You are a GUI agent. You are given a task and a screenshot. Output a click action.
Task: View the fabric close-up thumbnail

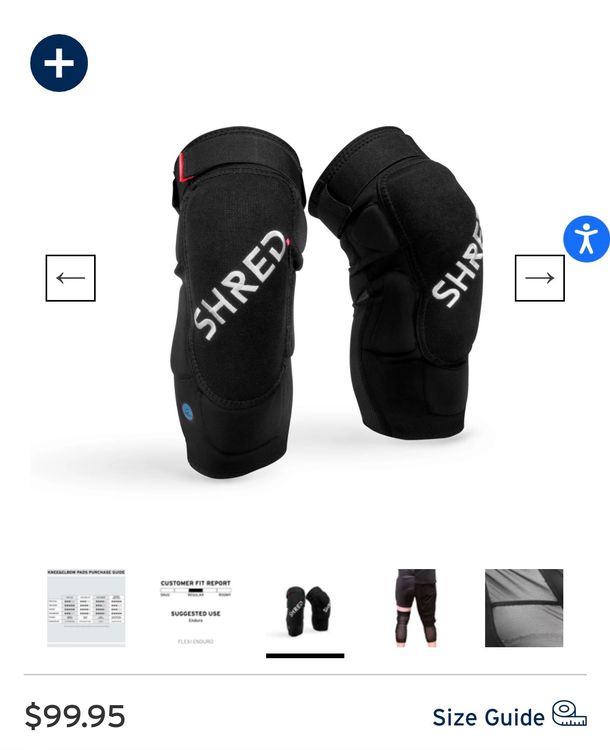524,608
